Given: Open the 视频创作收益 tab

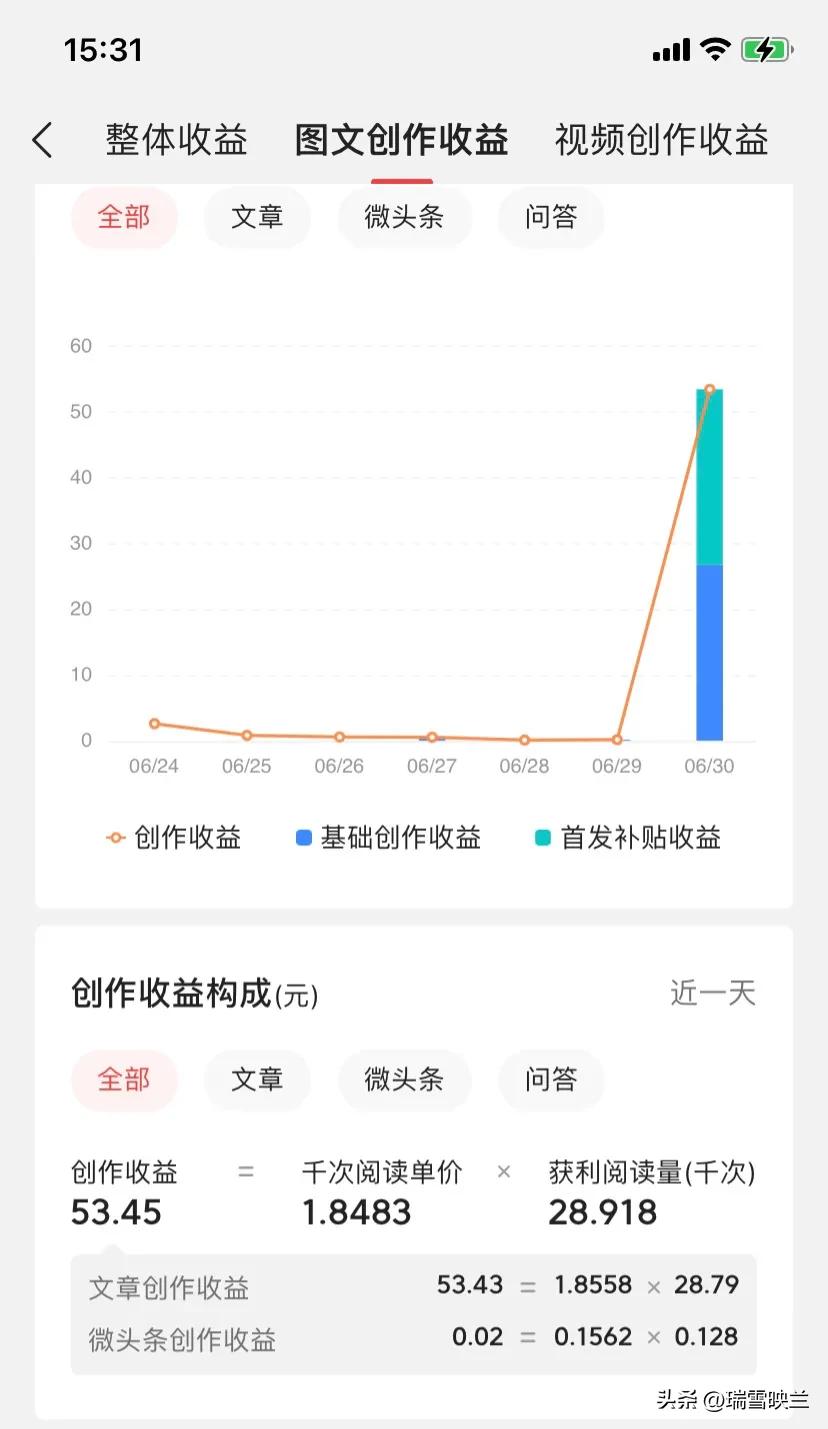Looking at the screenshot, I should [661, 141].
